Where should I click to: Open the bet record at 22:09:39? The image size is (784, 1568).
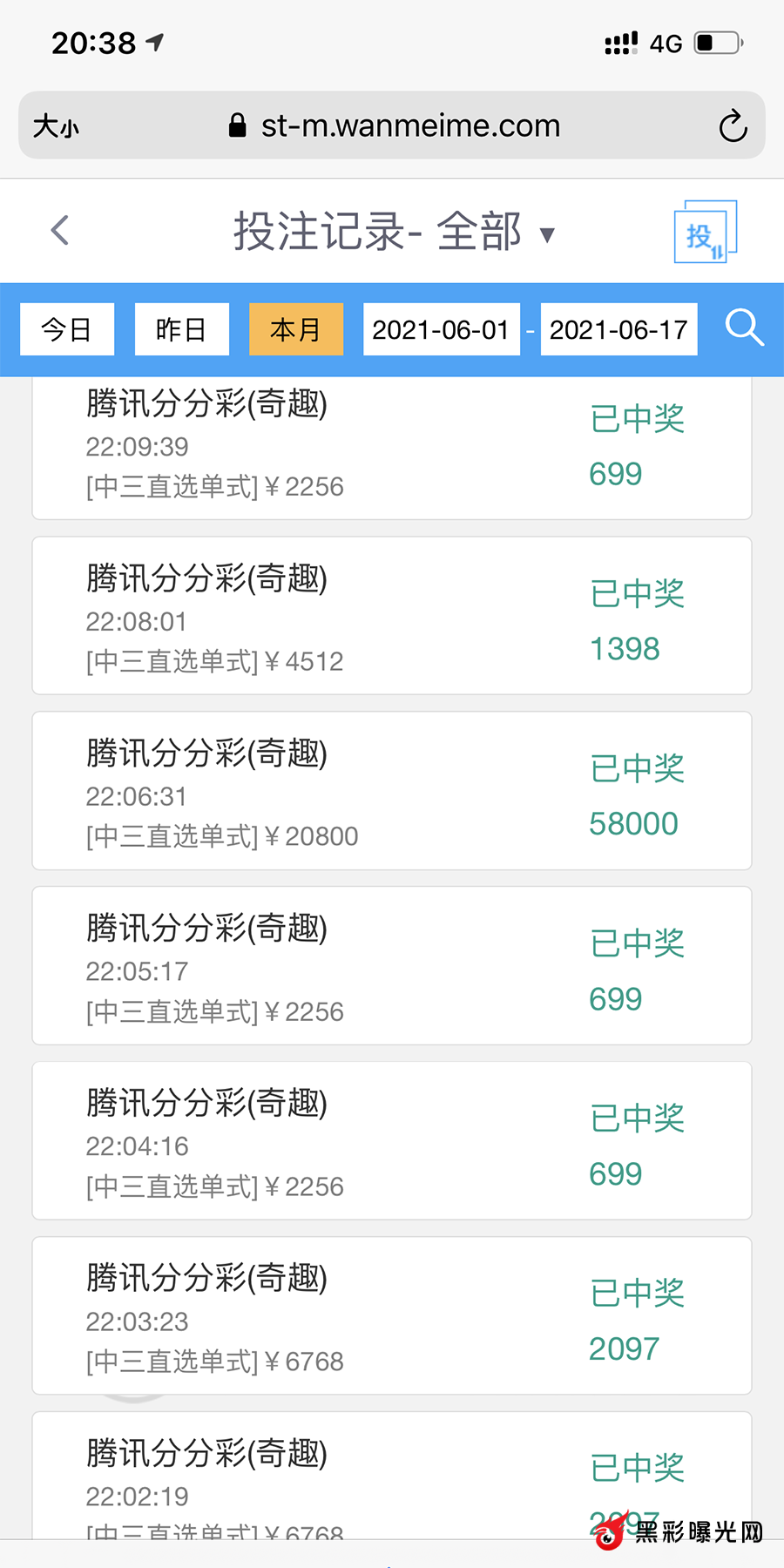coord(391,448)
